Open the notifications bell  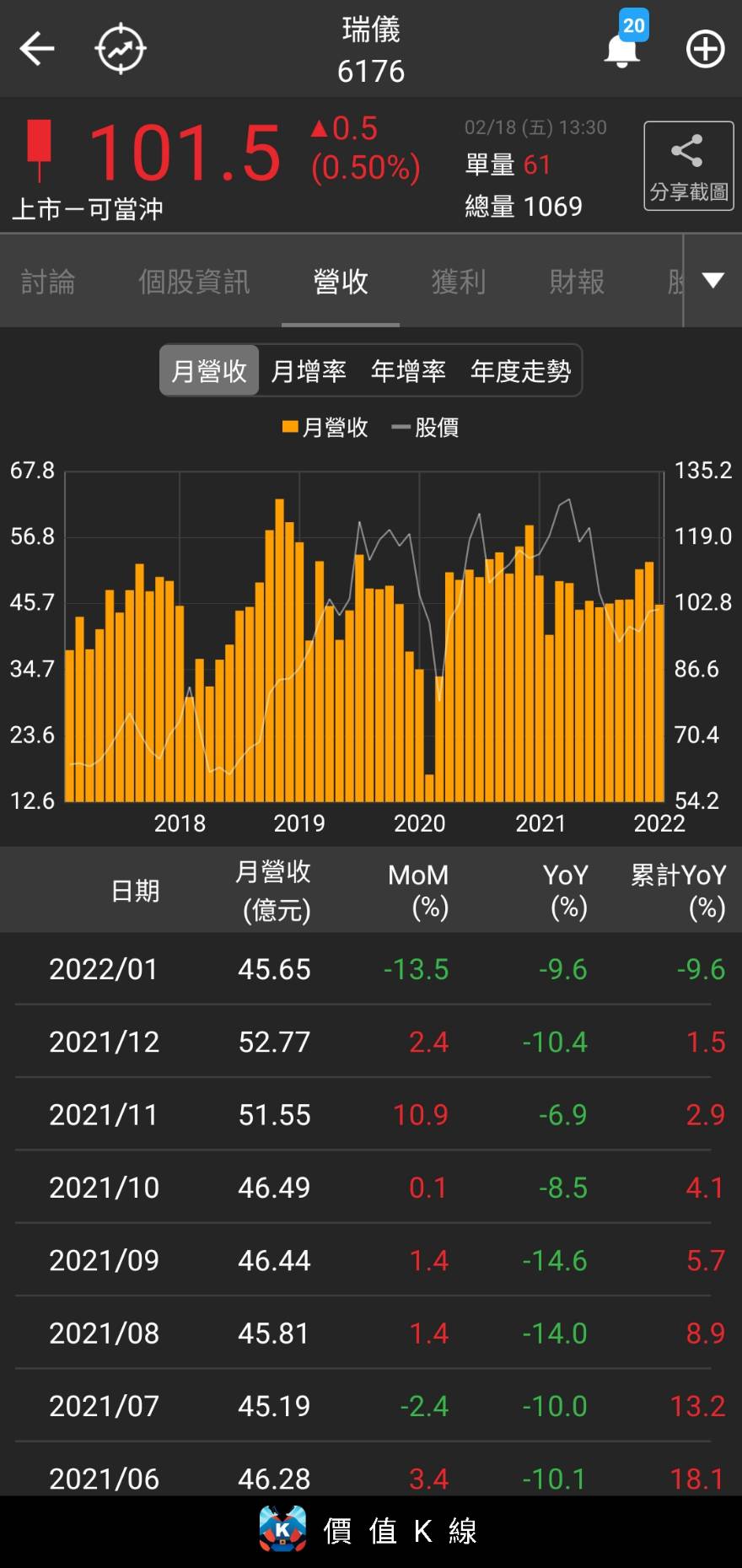click(622, 49)
